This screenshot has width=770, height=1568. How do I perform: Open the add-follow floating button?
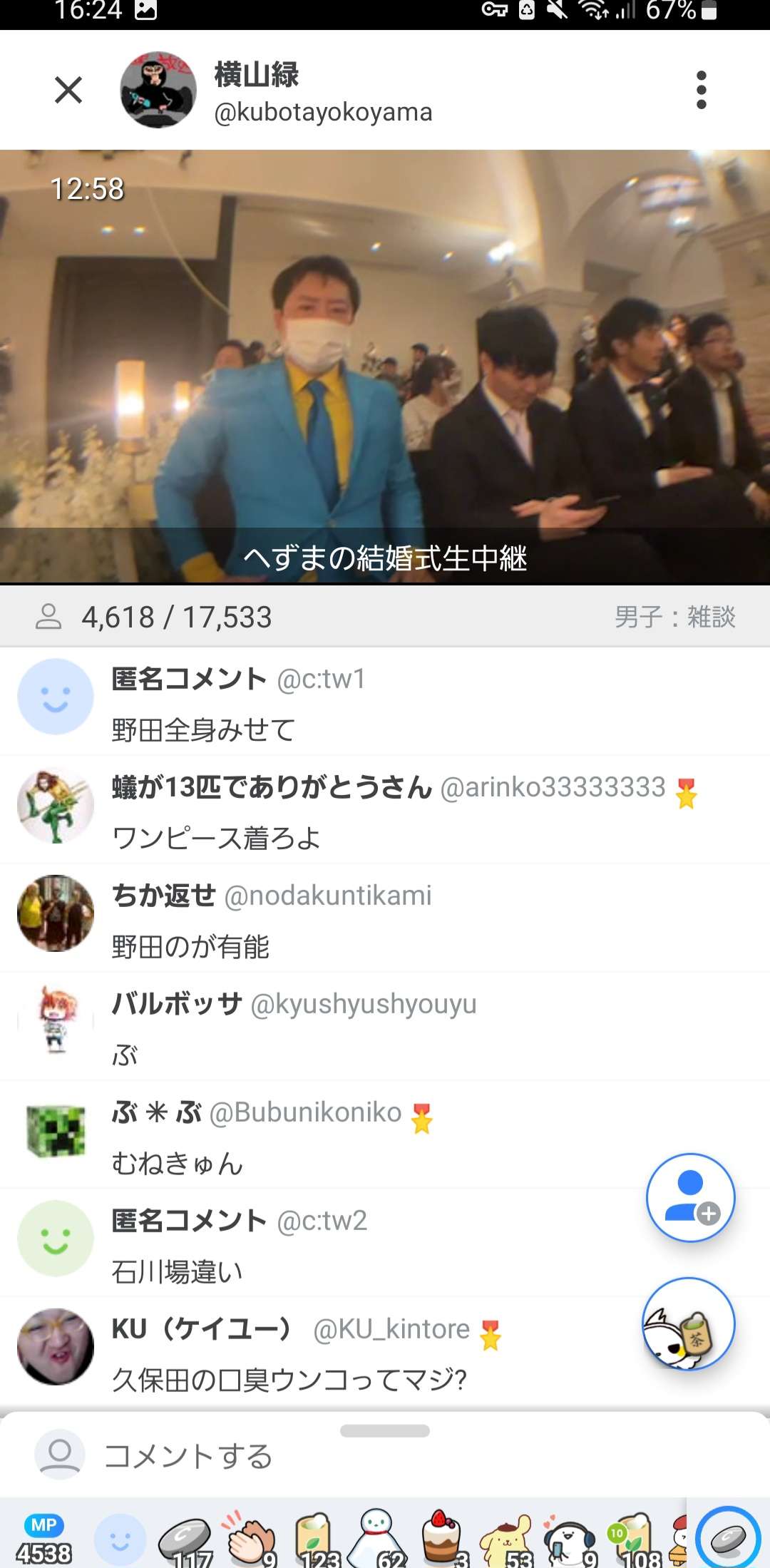click(x=690, y=1197)
